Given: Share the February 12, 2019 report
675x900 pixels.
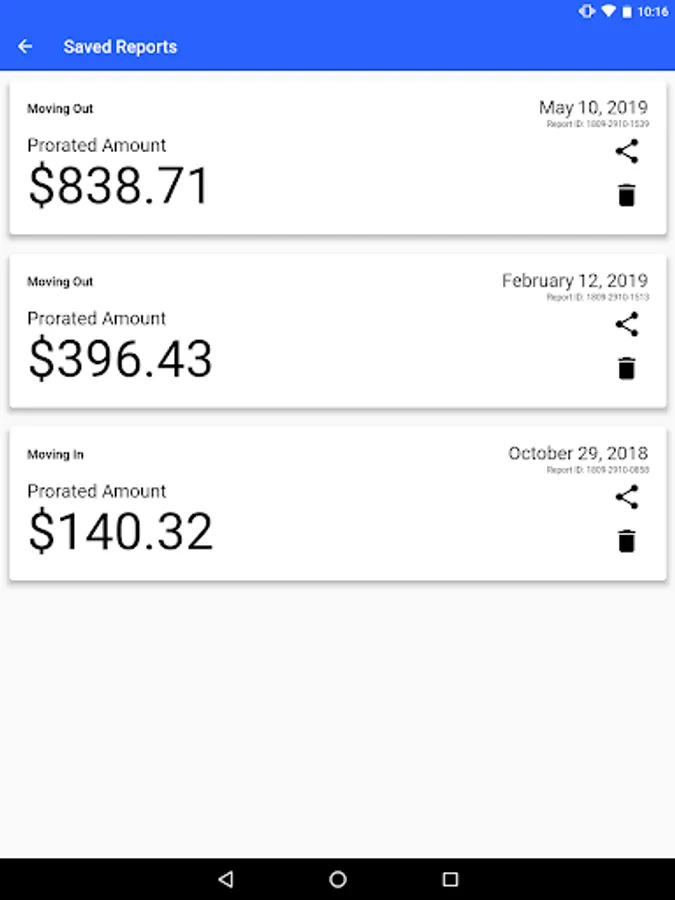Looking at the screenshot, I should click(x=627, y=324).
